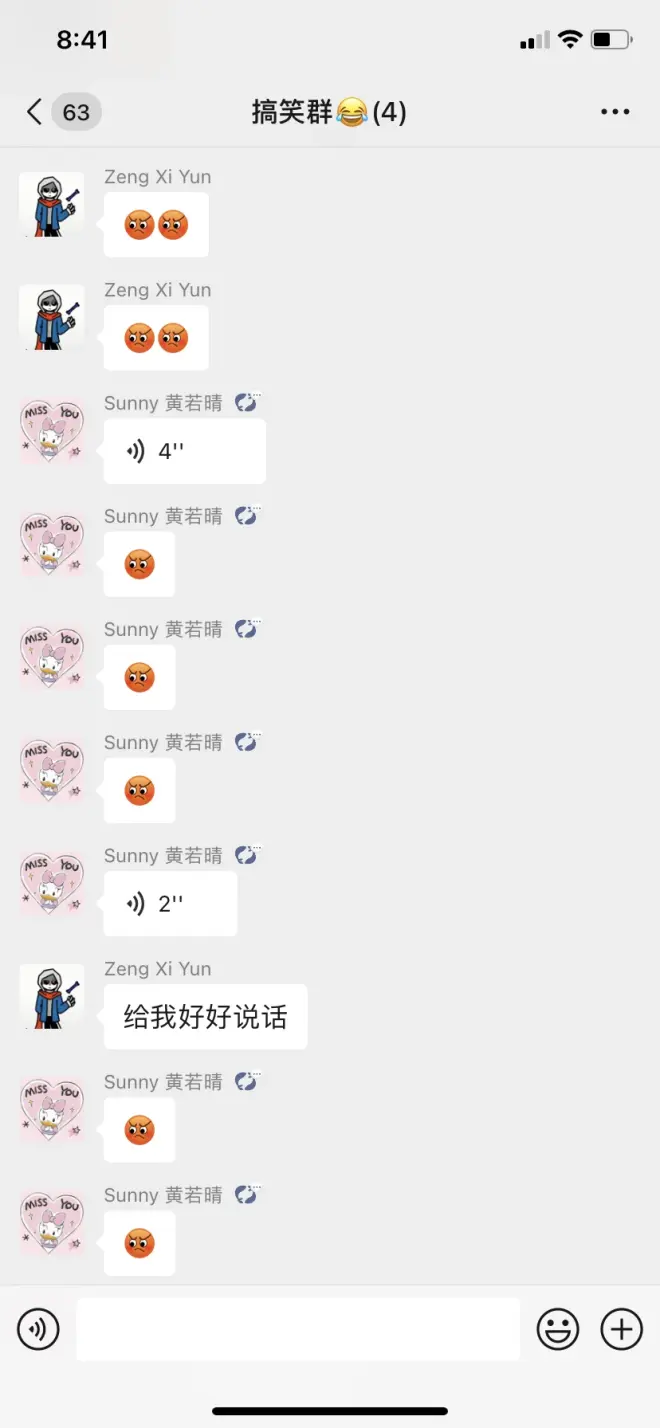Switch to voice message input
The height and width of the screenshot is (1428, 660).
pyautogui.click(x=39, y=1329)
